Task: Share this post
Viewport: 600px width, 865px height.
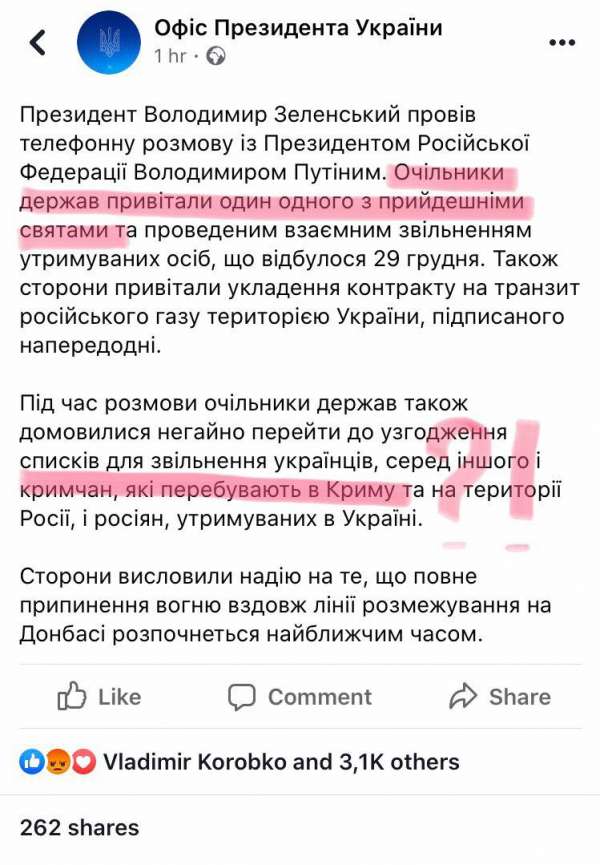Action: coord(500,696)
